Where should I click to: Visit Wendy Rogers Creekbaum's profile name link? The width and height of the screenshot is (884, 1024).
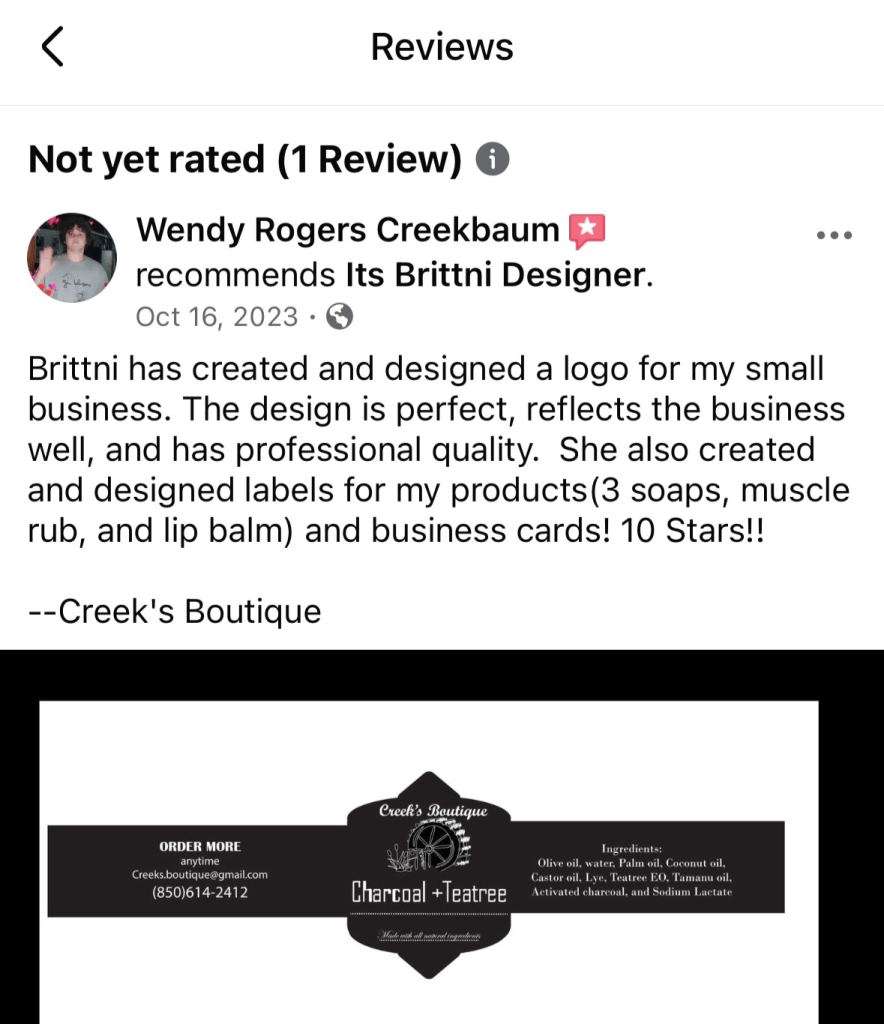coord(347,230)
